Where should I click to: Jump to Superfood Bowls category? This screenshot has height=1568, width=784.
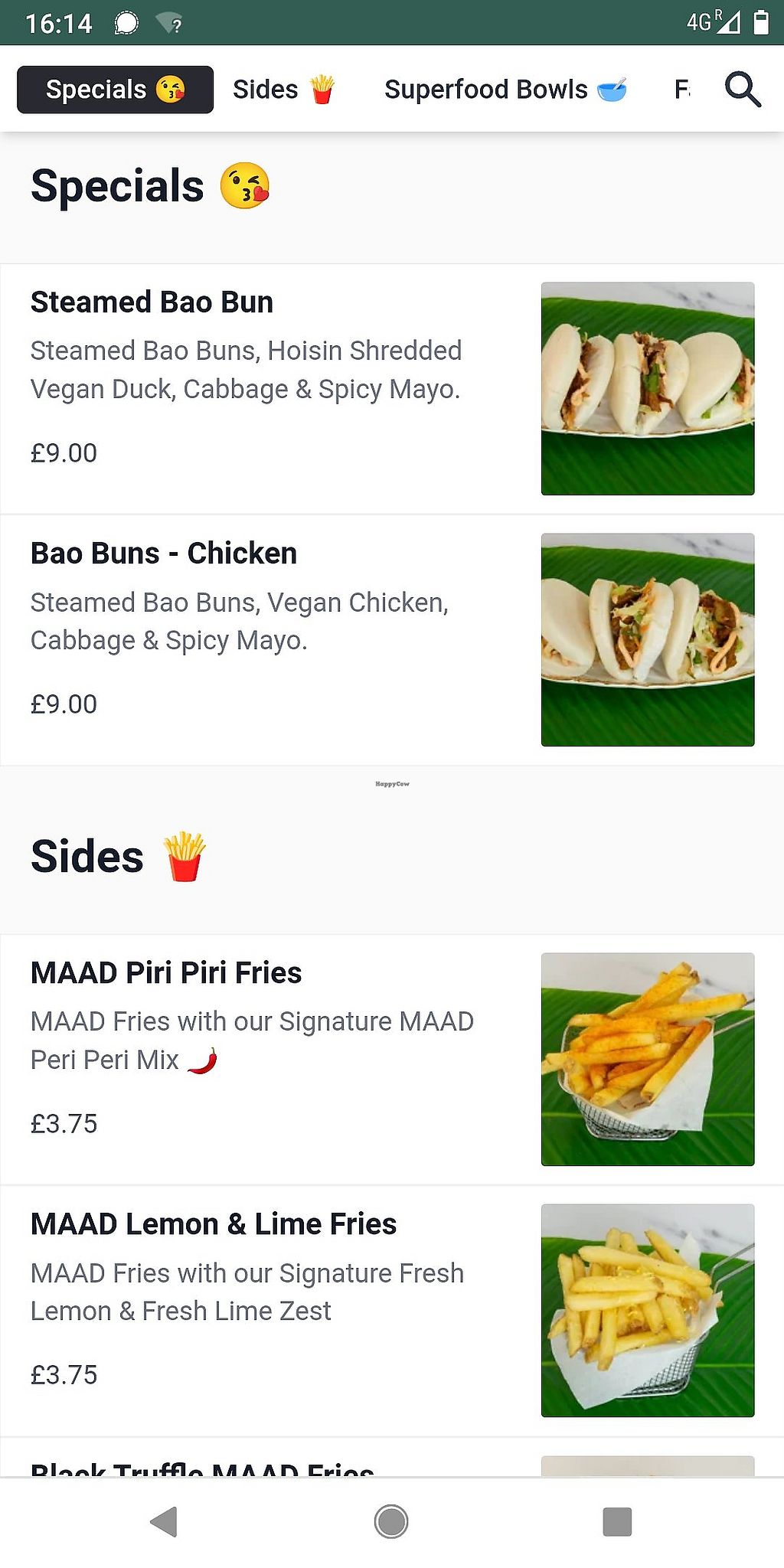505,90
